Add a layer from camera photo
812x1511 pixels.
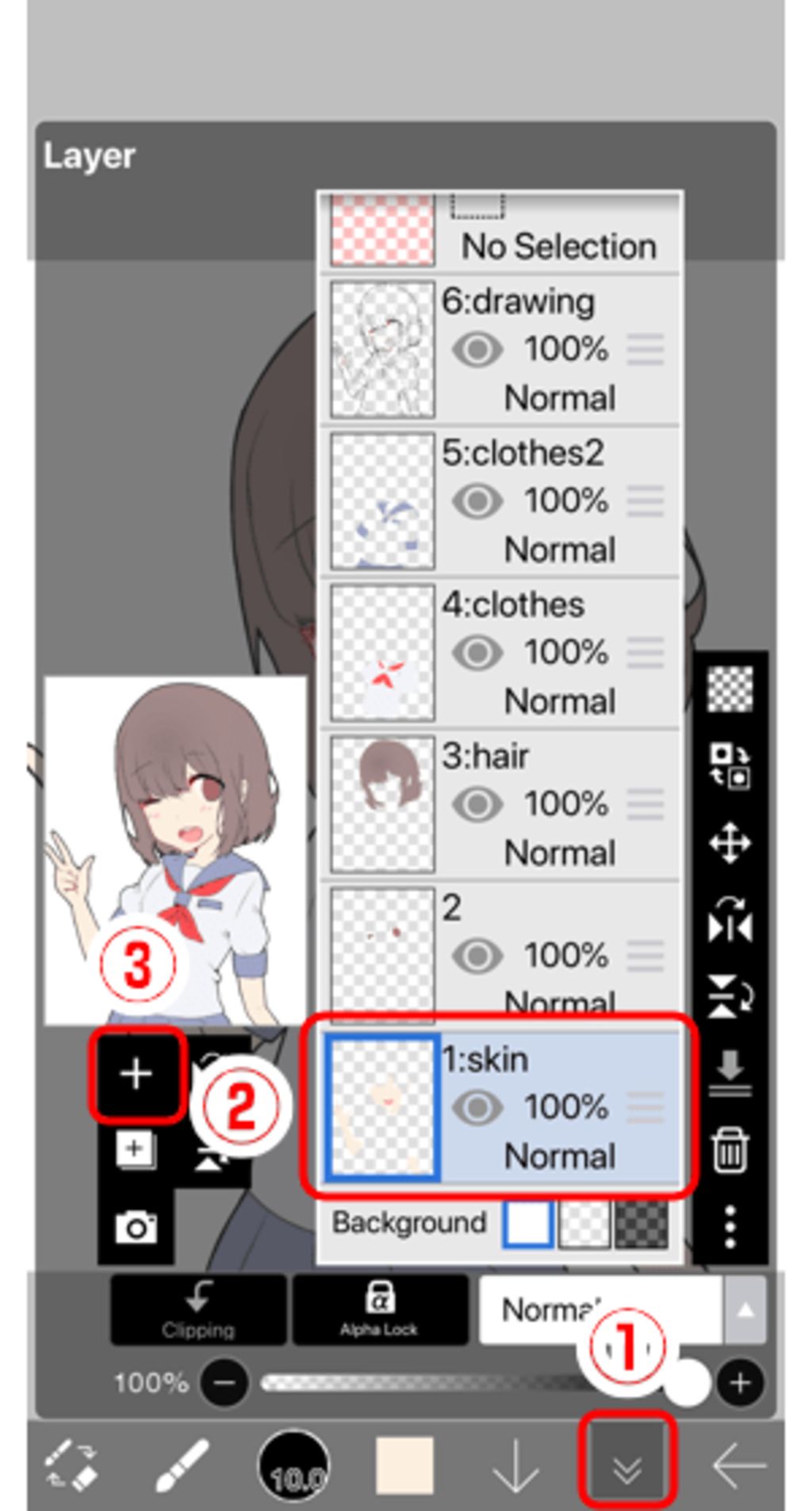[136, 1227]
